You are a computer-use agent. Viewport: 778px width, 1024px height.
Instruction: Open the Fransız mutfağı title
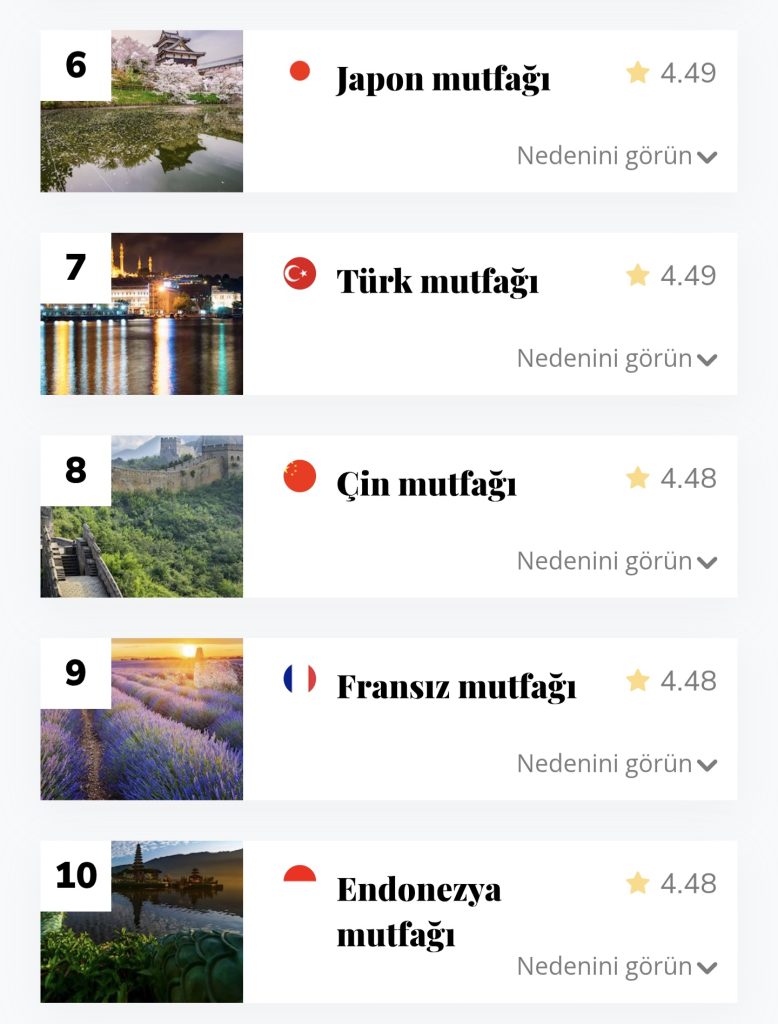tap(456, 688)
